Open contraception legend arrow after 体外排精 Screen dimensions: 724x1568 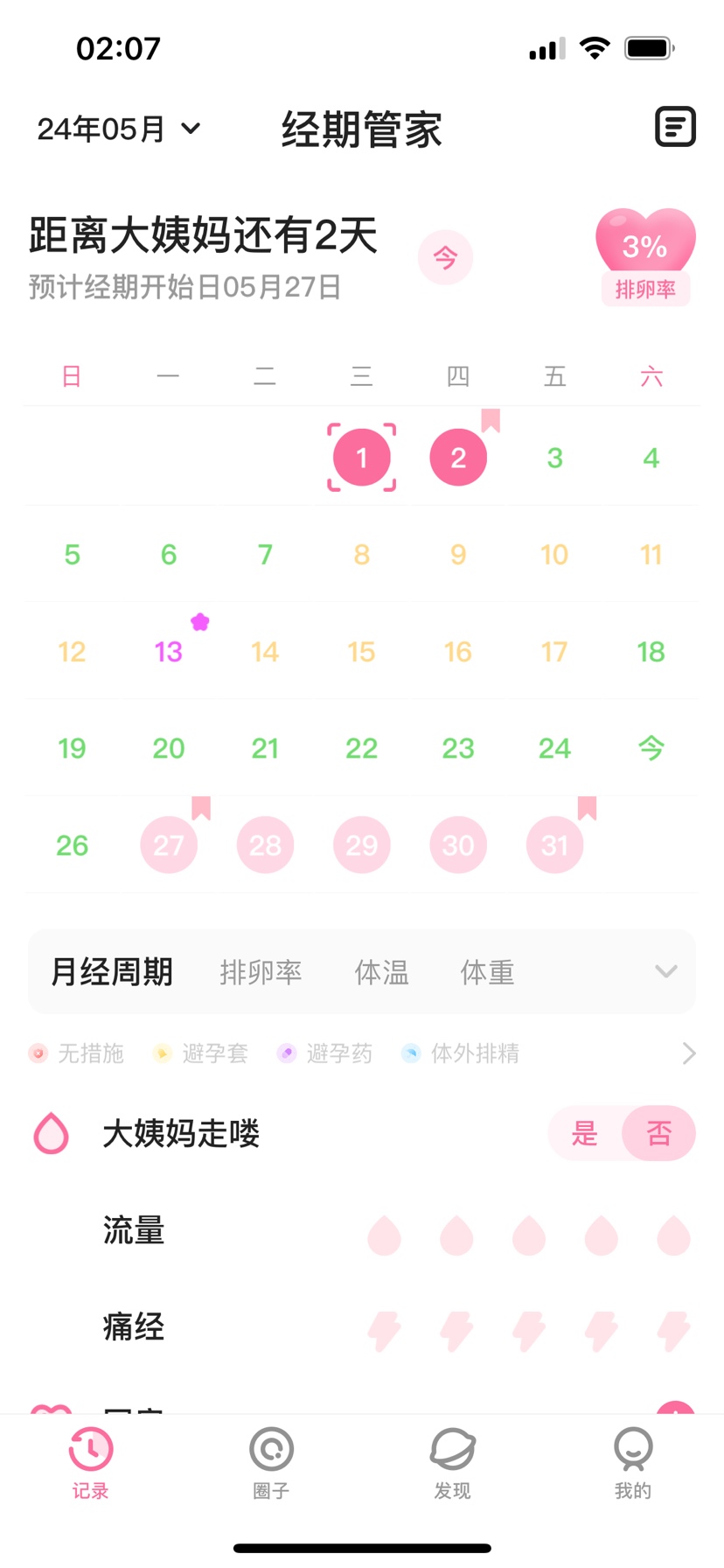coord(689,1053)
